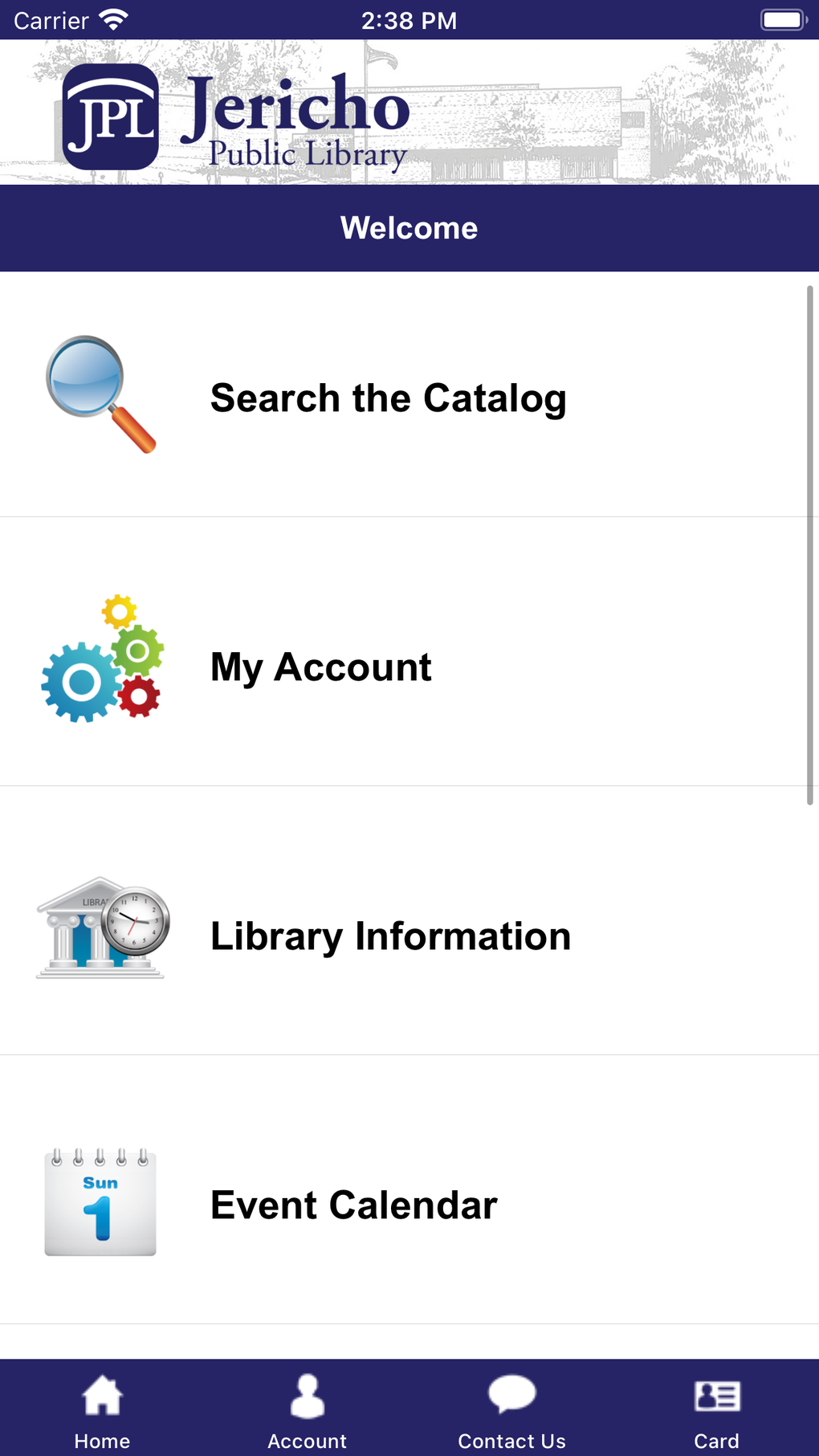Switch to the Contact Us tab

[x=511, y=1409]
